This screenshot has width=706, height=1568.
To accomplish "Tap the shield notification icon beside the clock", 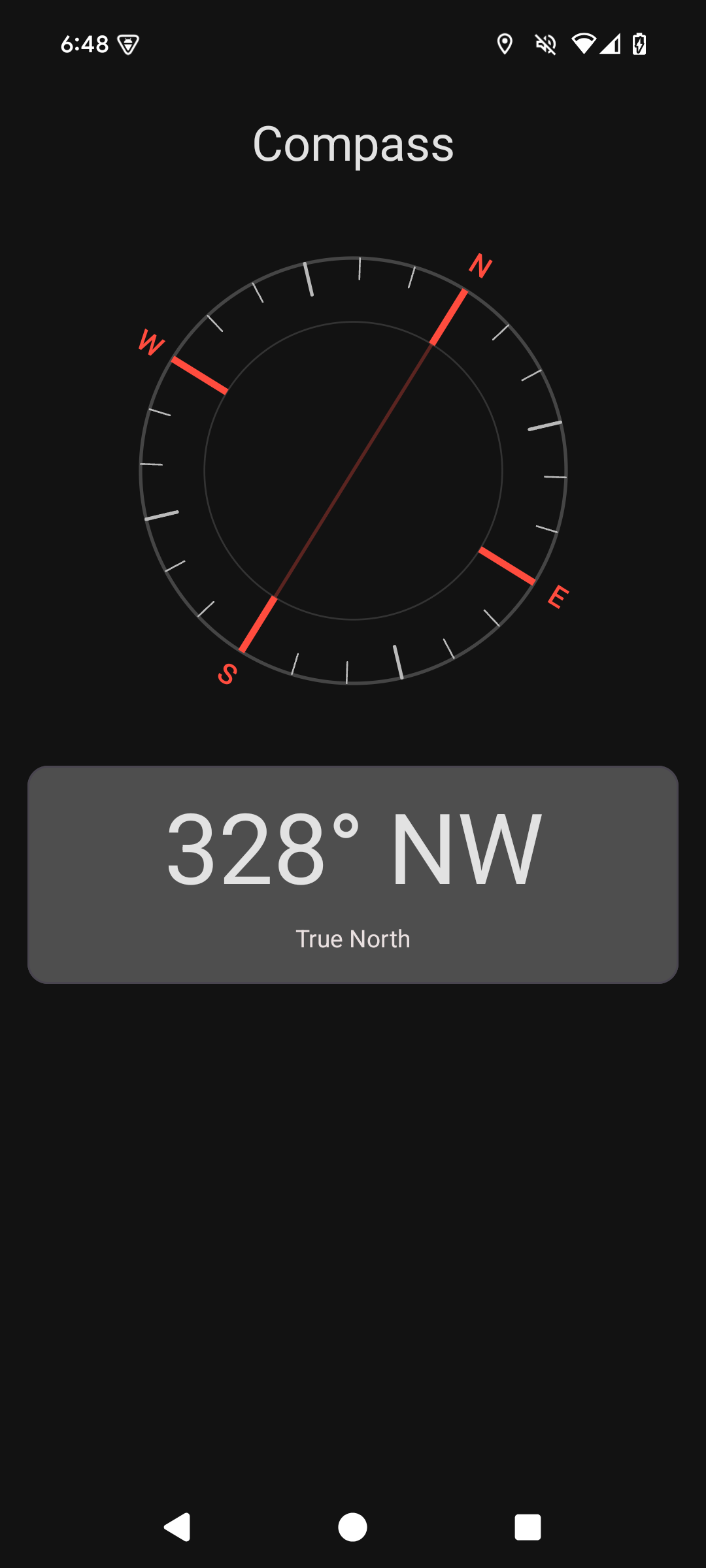I will (128, 44).
